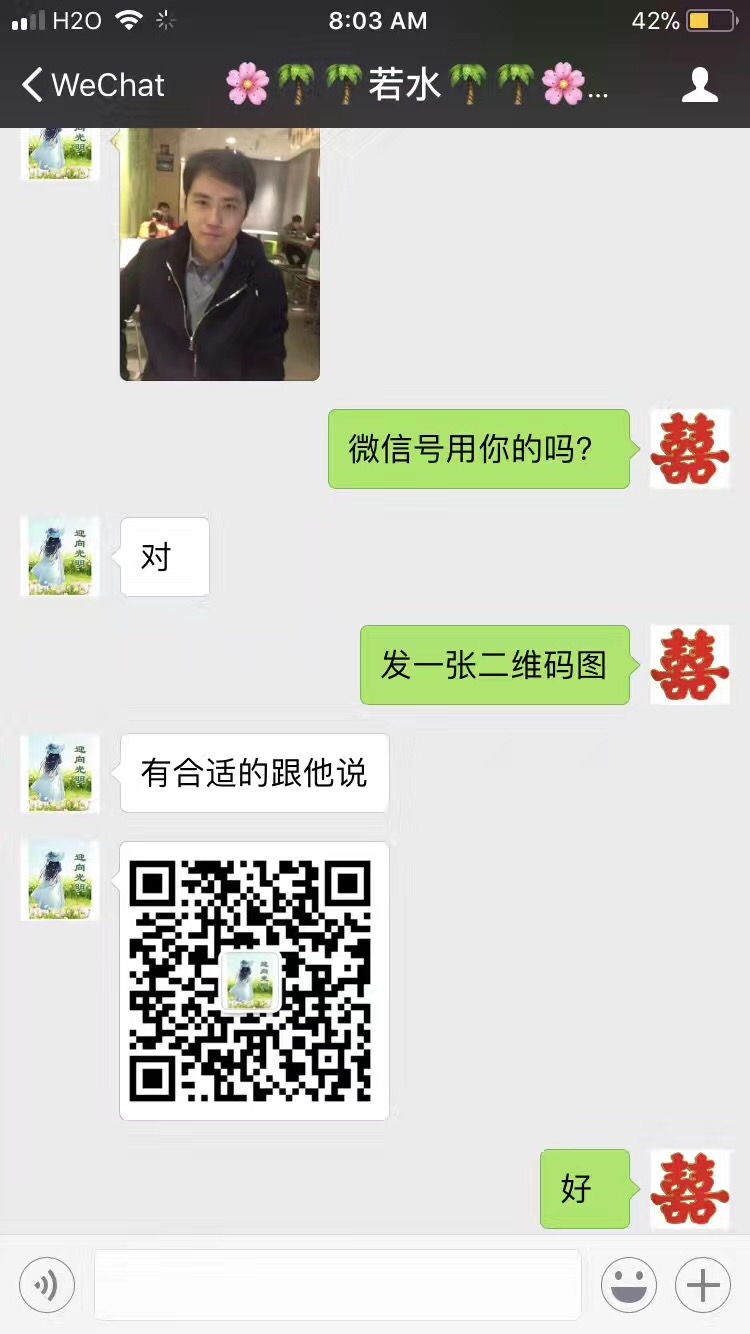750x1334 pixels.
Task: Open sender avatar beside 对 message
Action: click(x=60, y=557)
